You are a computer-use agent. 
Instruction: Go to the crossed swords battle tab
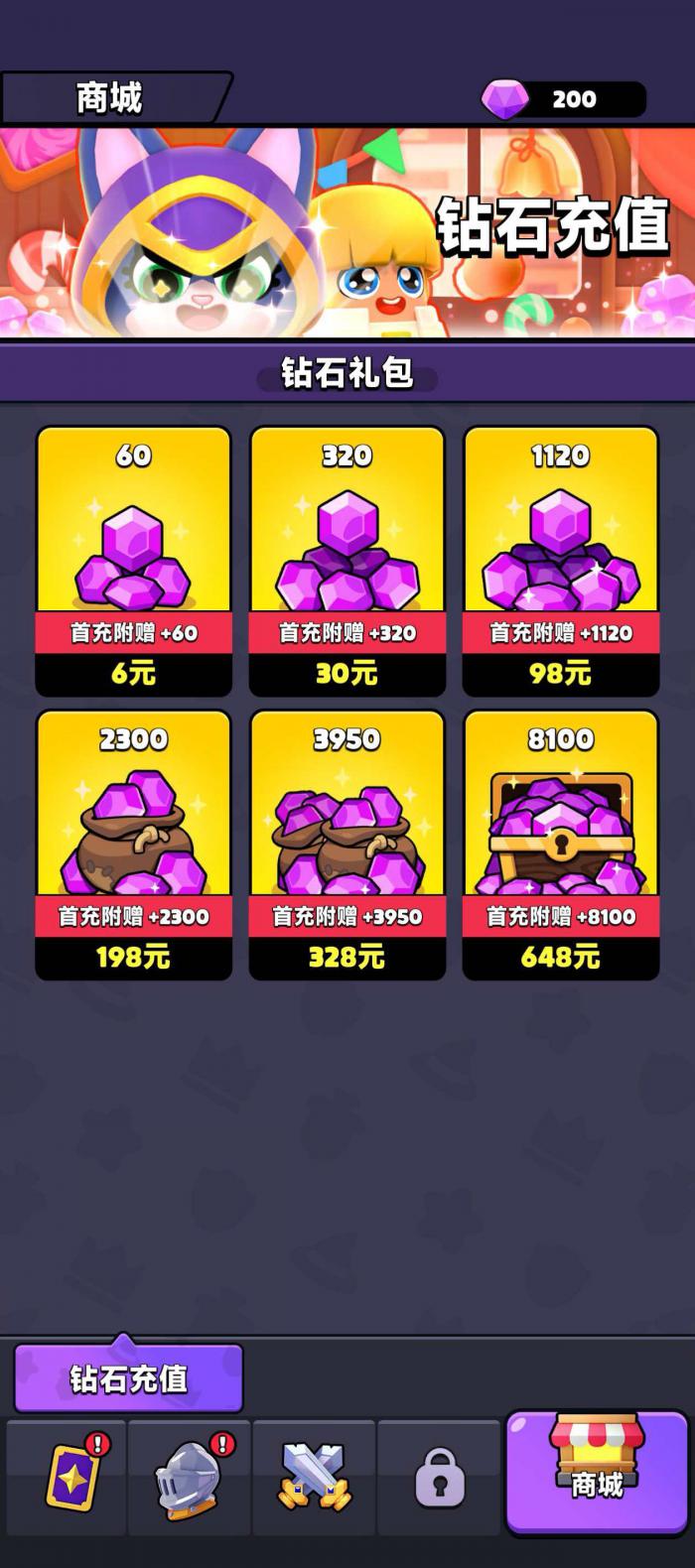tap(314, 1478)
